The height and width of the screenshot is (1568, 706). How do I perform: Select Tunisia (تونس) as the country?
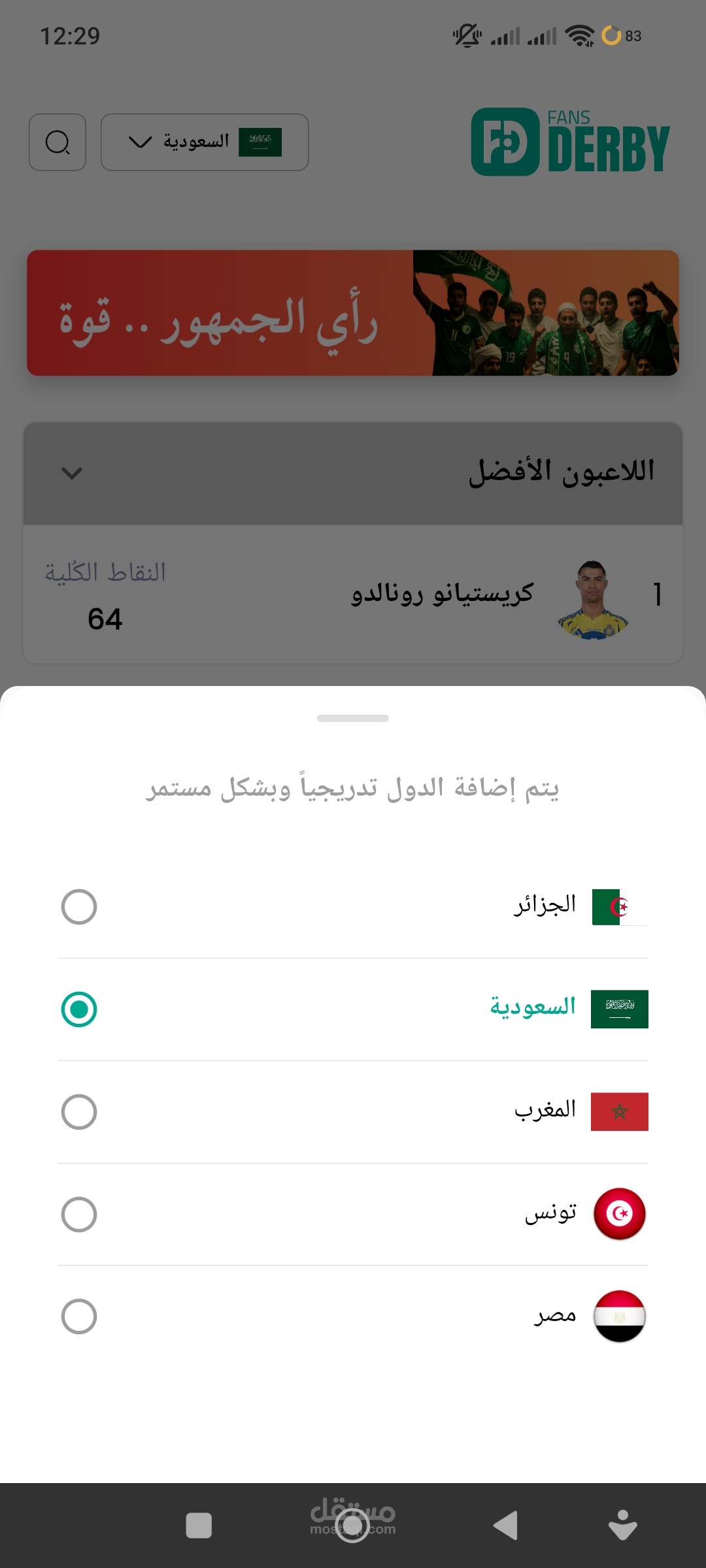pos(79,1215)
